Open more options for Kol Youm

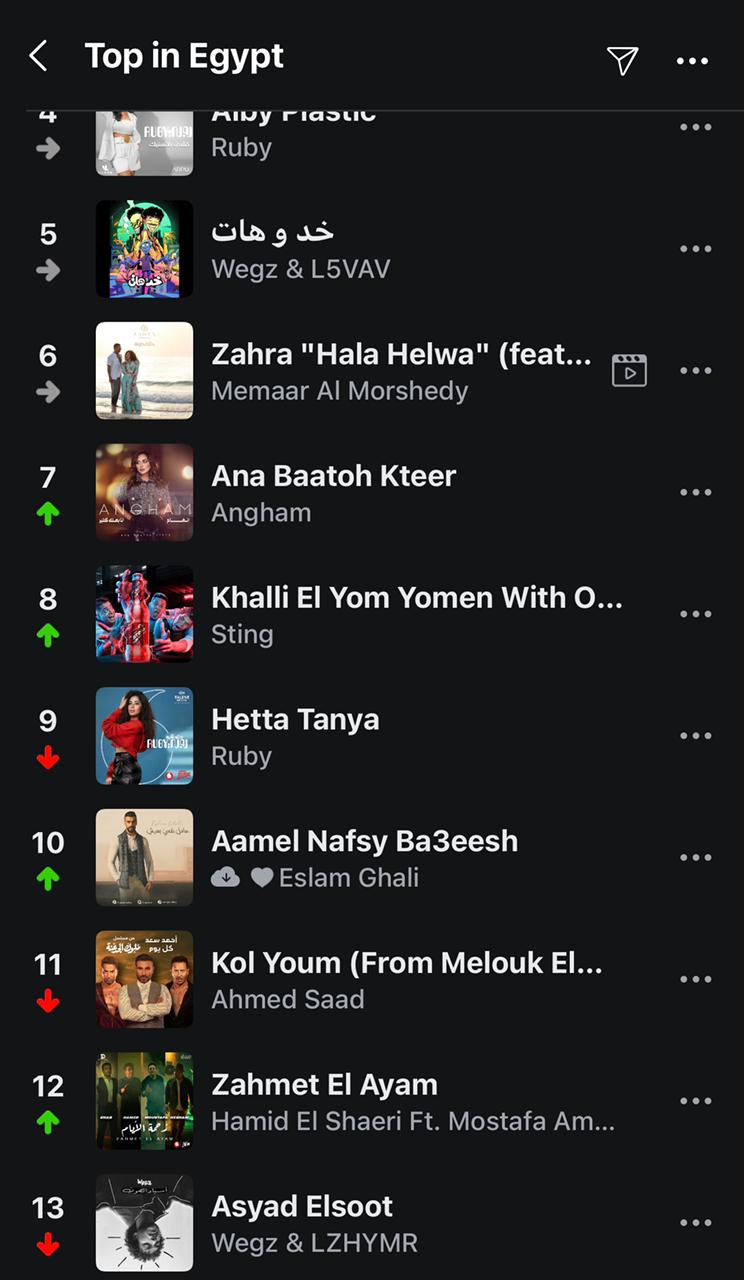pyautogui.click(x=695, y=979)
